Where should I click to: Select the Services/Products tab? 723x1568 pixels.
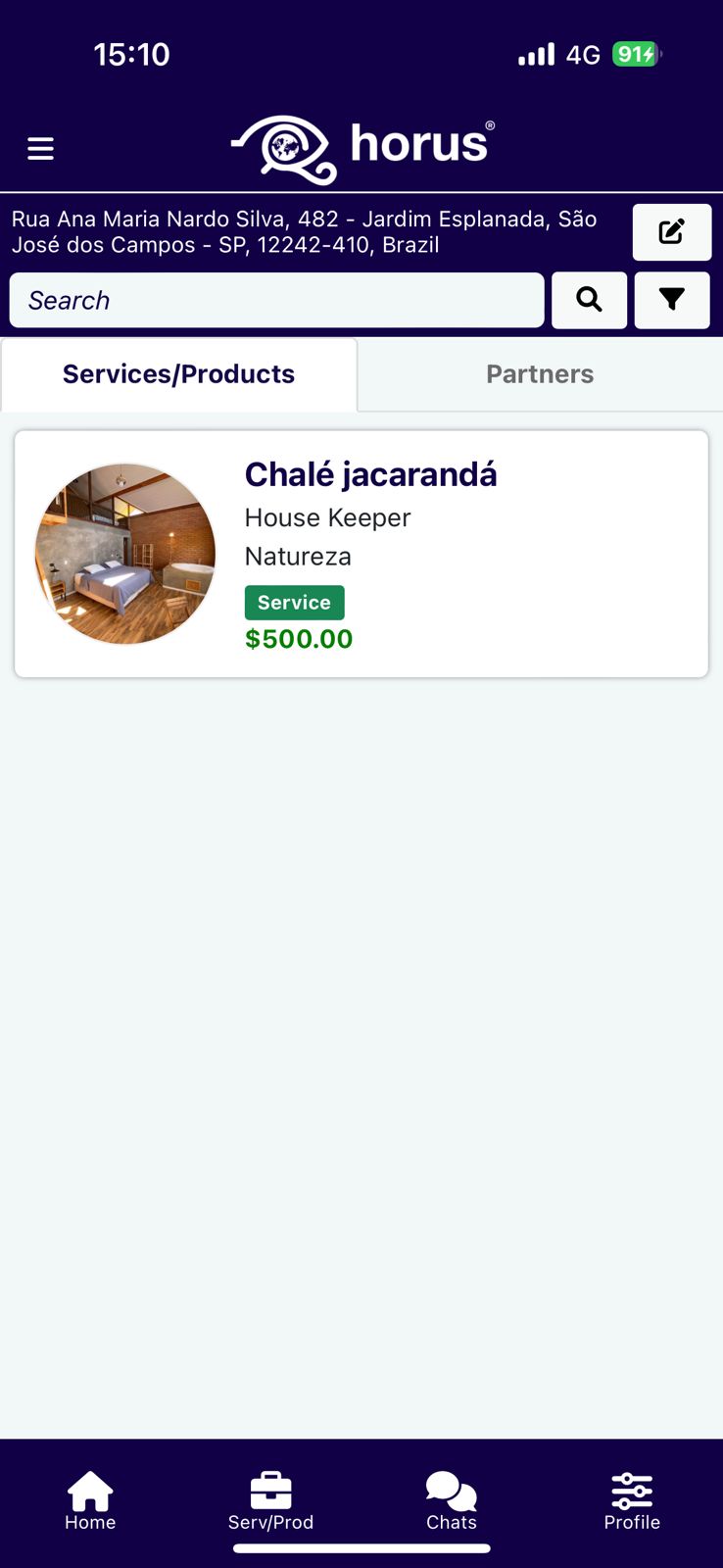coord(178,374)
